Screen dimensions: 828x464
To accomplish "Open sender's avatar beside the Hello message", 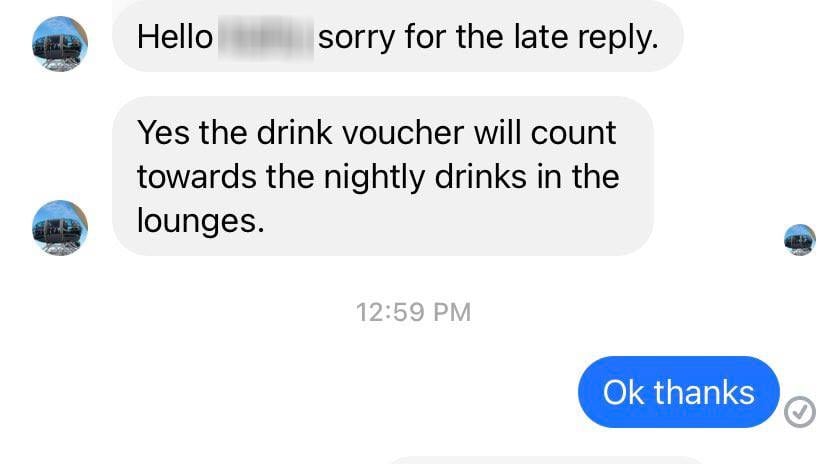I will point(60,44).
